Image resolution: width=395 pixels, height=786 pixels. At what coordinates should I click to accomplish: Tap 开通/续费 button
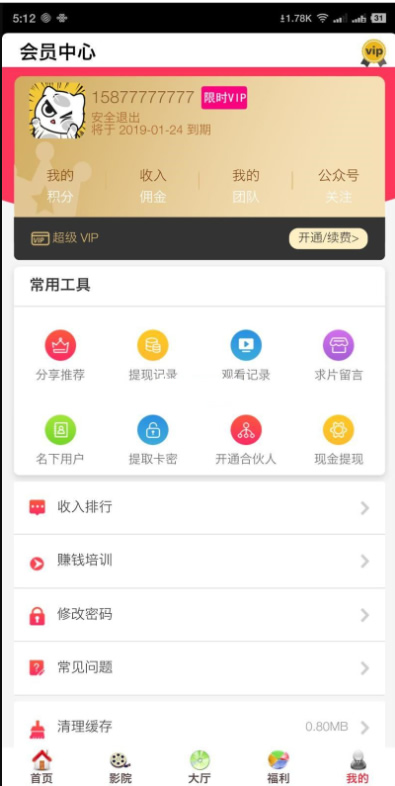(x=328, y=238)
